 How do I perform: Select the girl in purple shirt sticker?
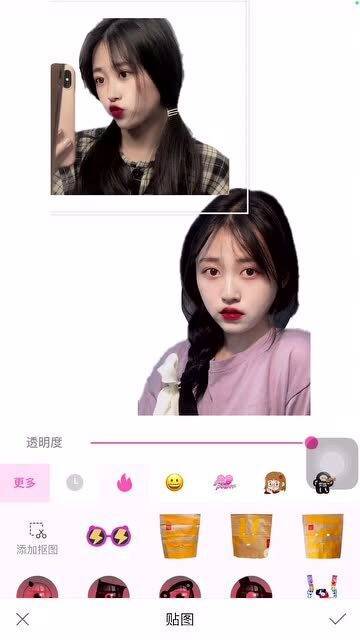click(x=224, y=302)
